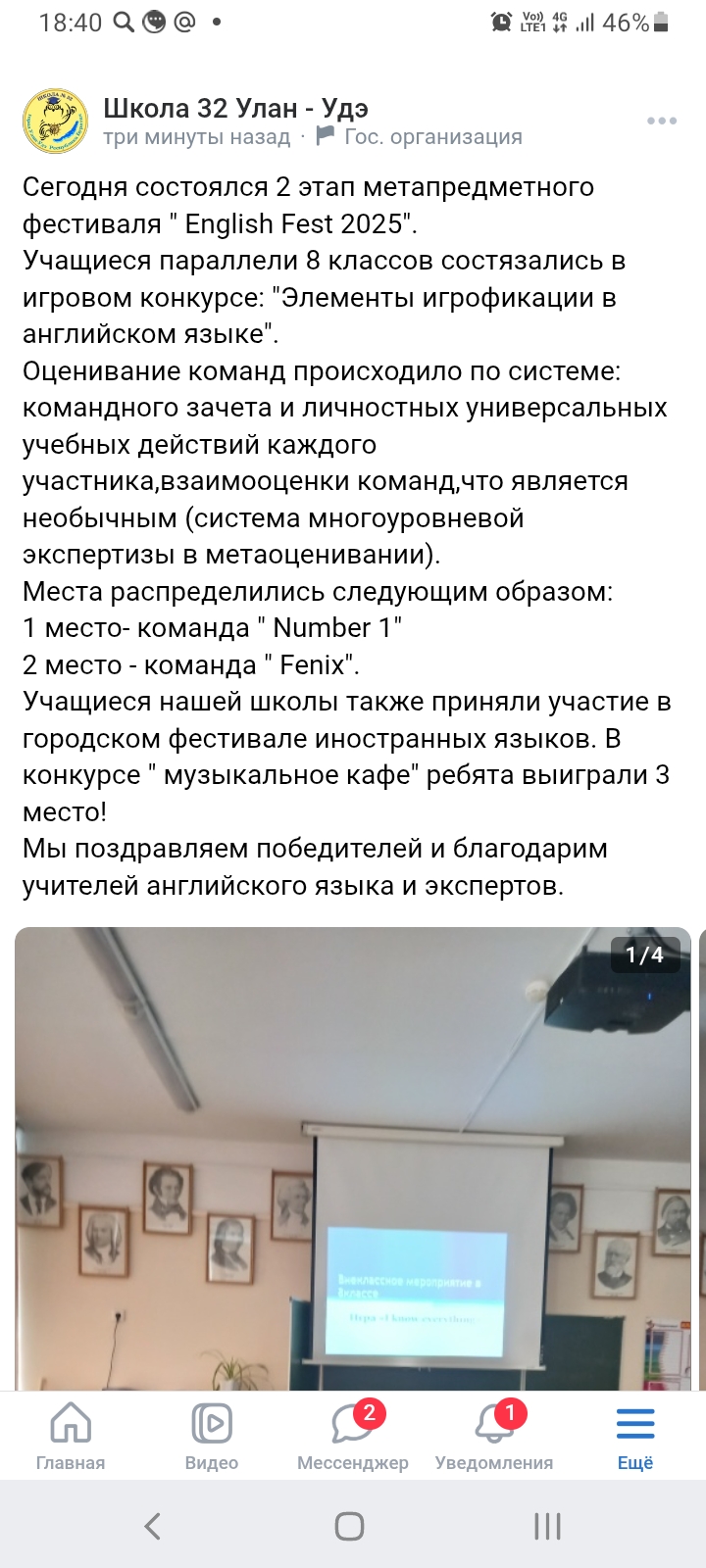Switch to the Видео tab
The height and width of the screenshot is (1568, 706).
pyautogui.click(x=212, y=1436)
